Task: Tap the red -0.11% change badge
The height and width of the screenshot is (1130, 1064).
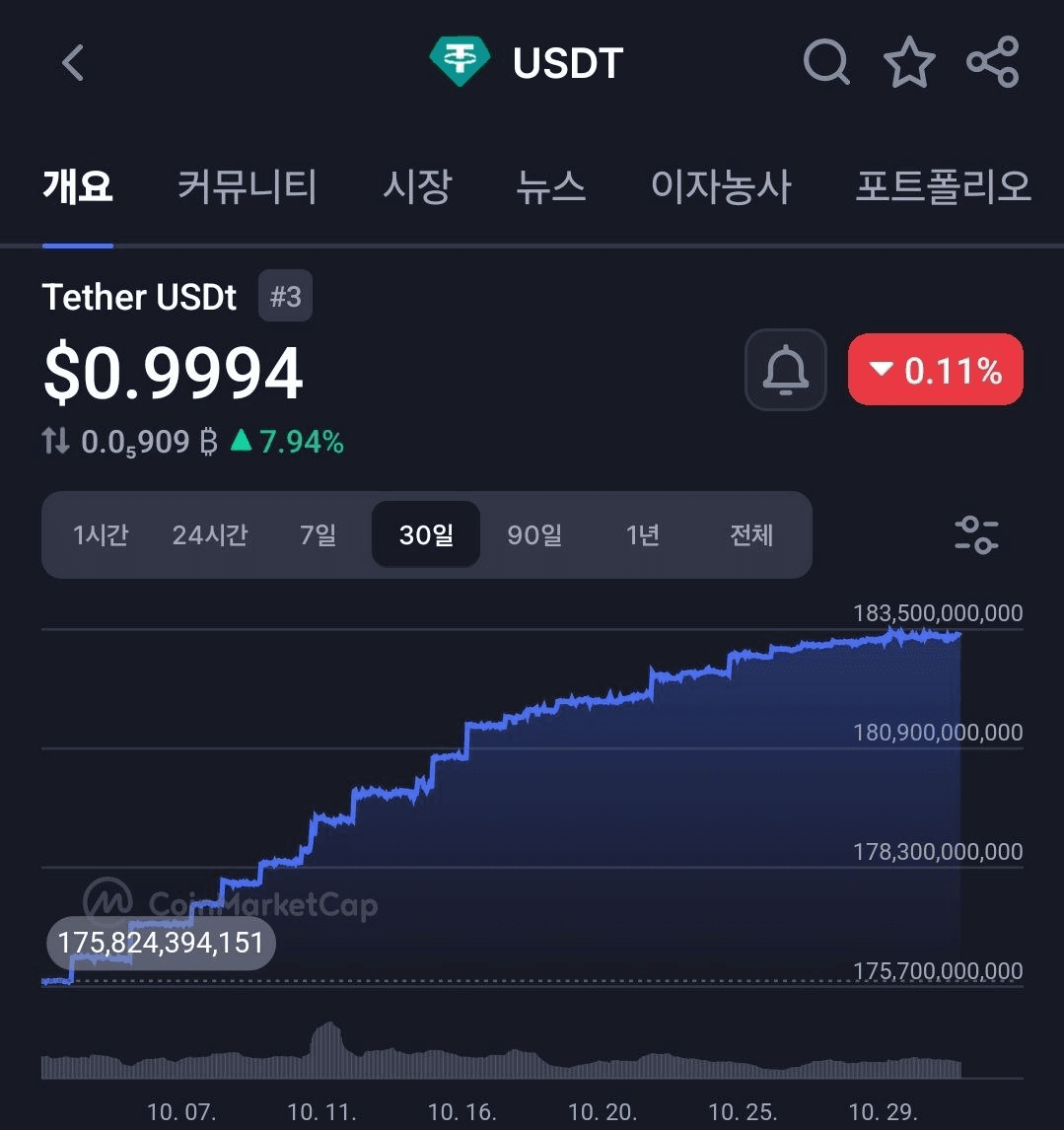Action: [935, 370]
